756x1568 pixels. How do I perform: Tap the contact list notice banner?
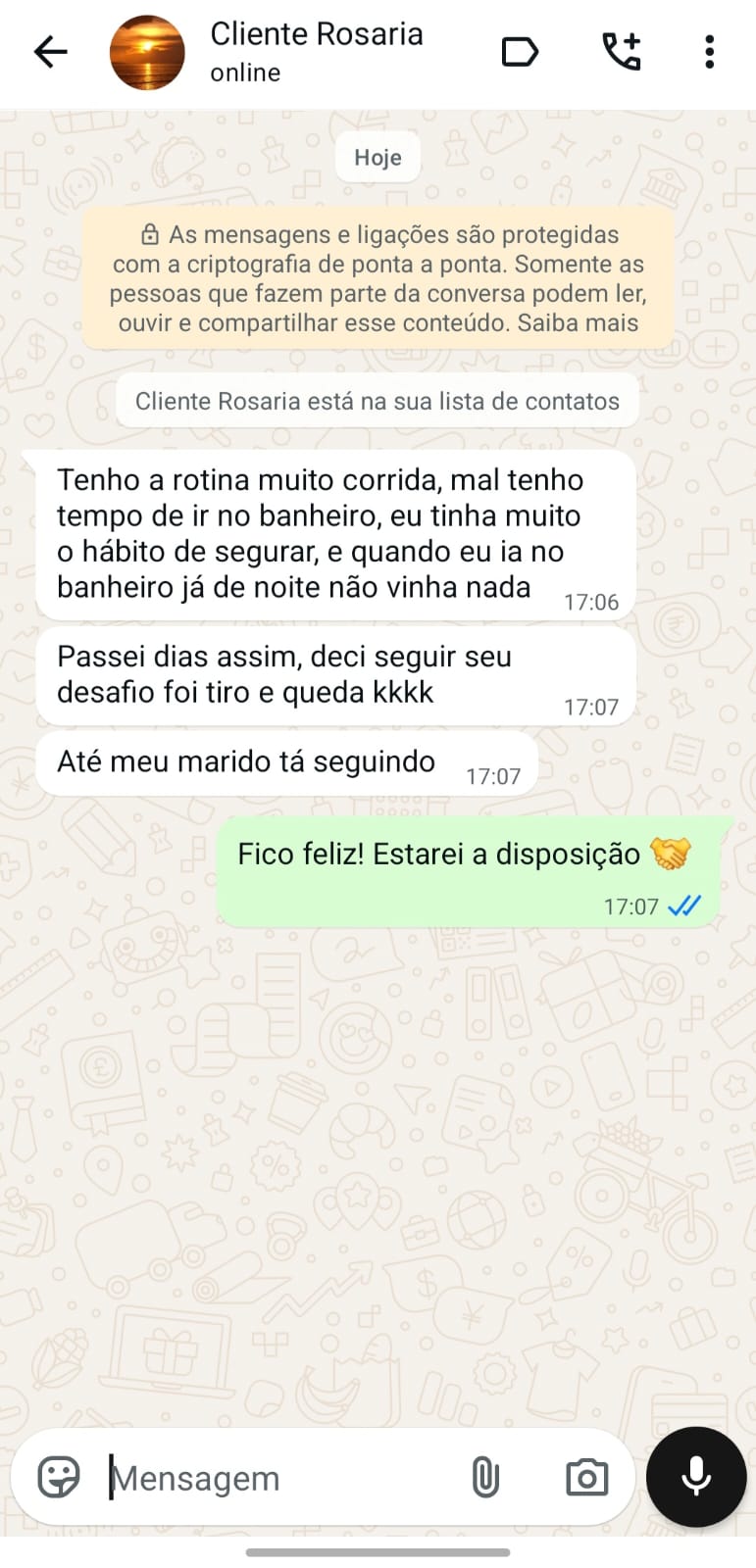pyautogui.click(x=378, y=400)
